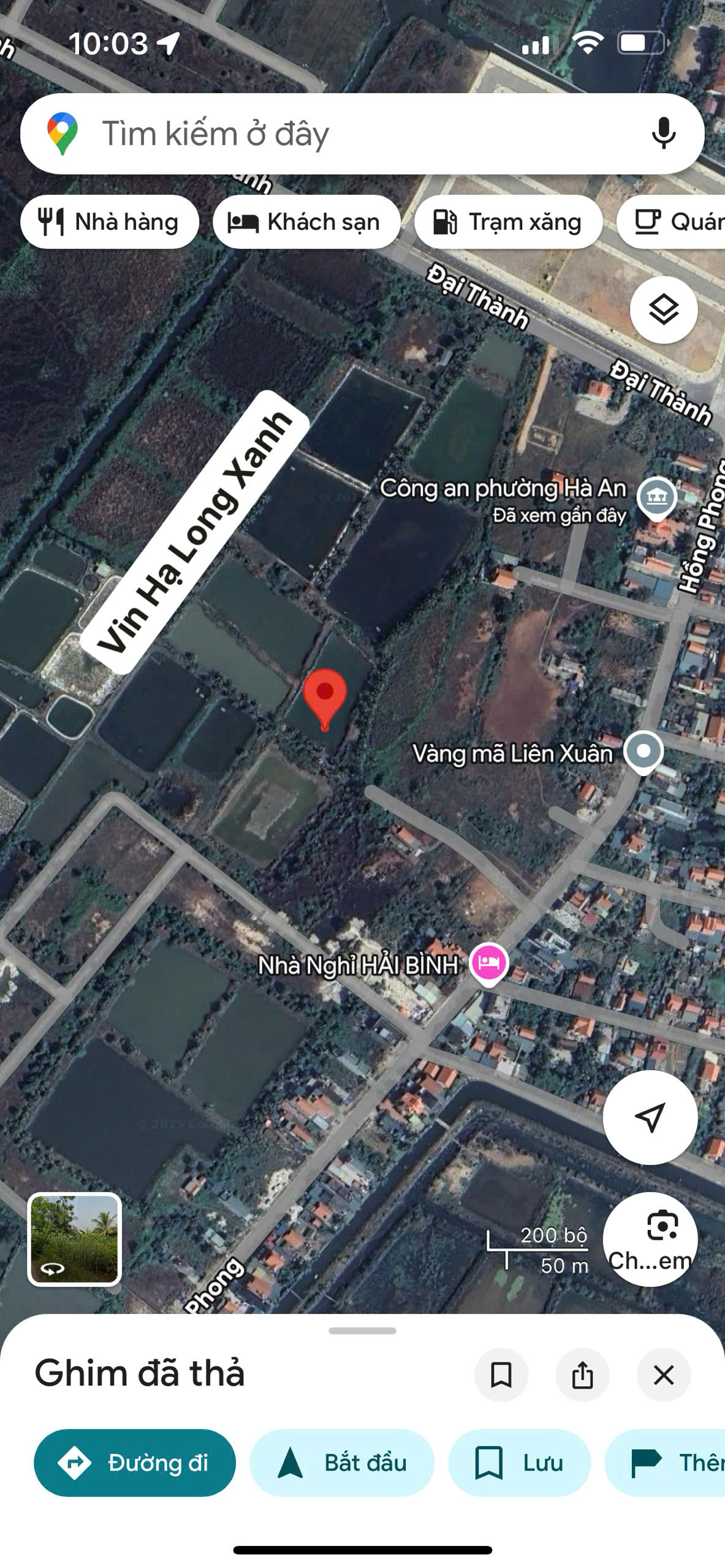Share the dropped pin location
The height and width of the screenshot is (1568, 725).
click(x=582, y=1375)
